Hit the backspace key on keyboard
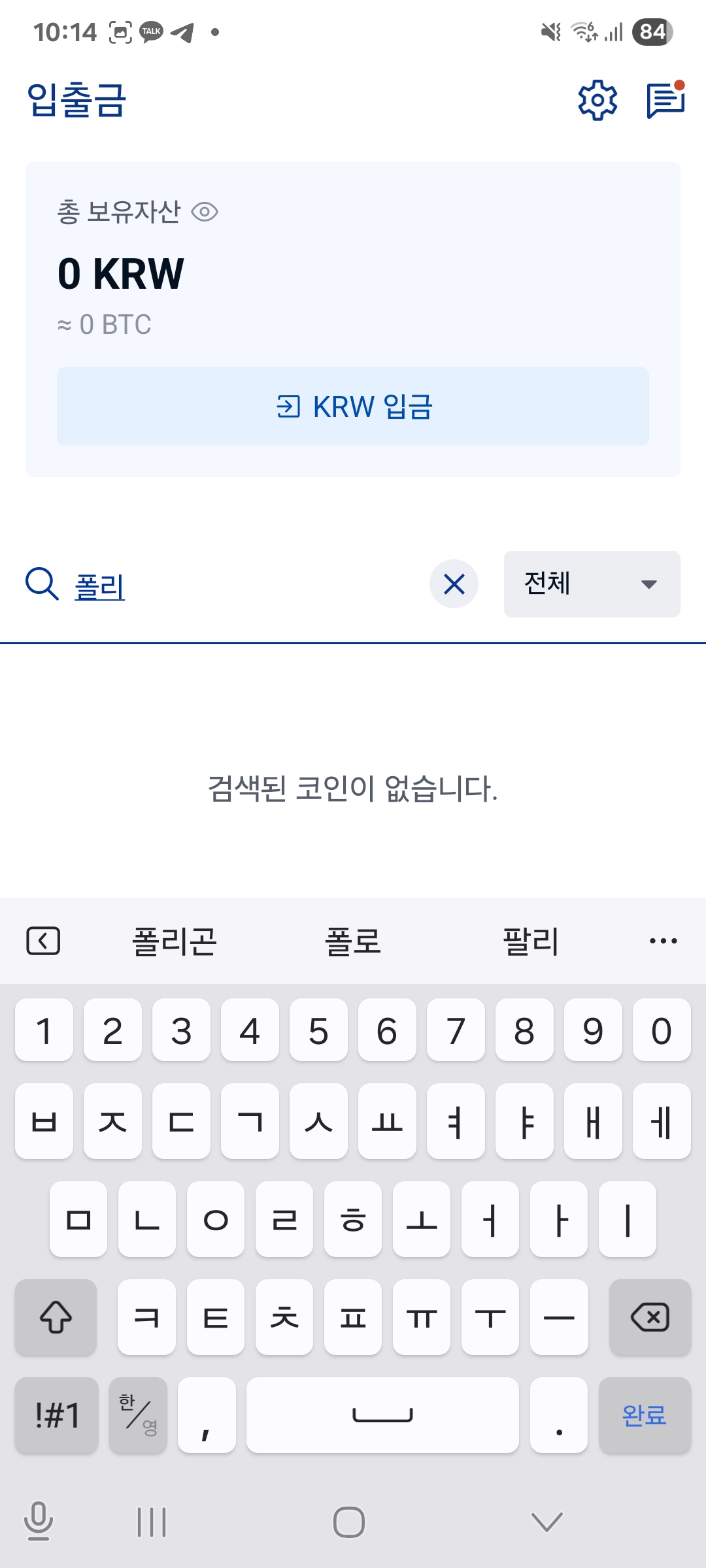 (650, 1317)
